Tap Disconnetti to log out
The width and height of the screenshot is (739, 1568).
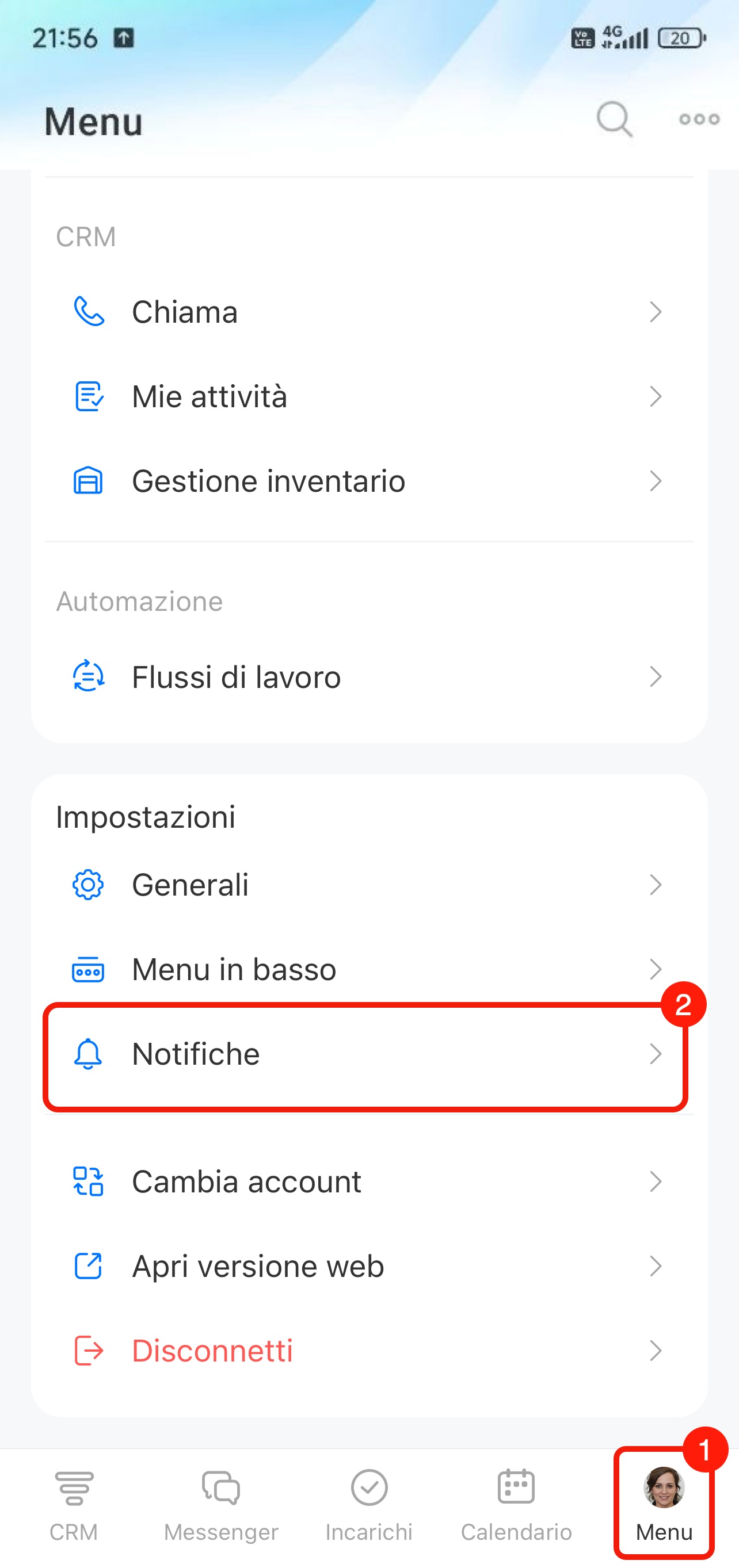pyautogui.click(x=368, y=1351)
